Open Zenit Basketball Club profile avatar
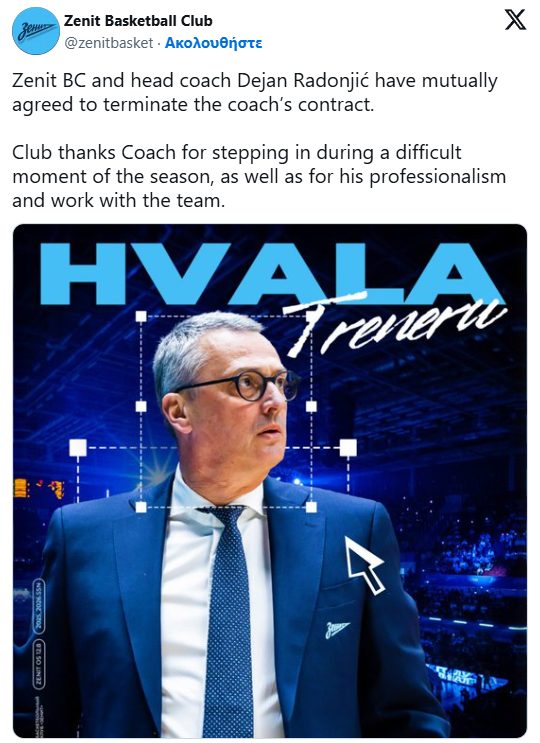Viewport: 540px width, 743px height. [x=36, y=31]
